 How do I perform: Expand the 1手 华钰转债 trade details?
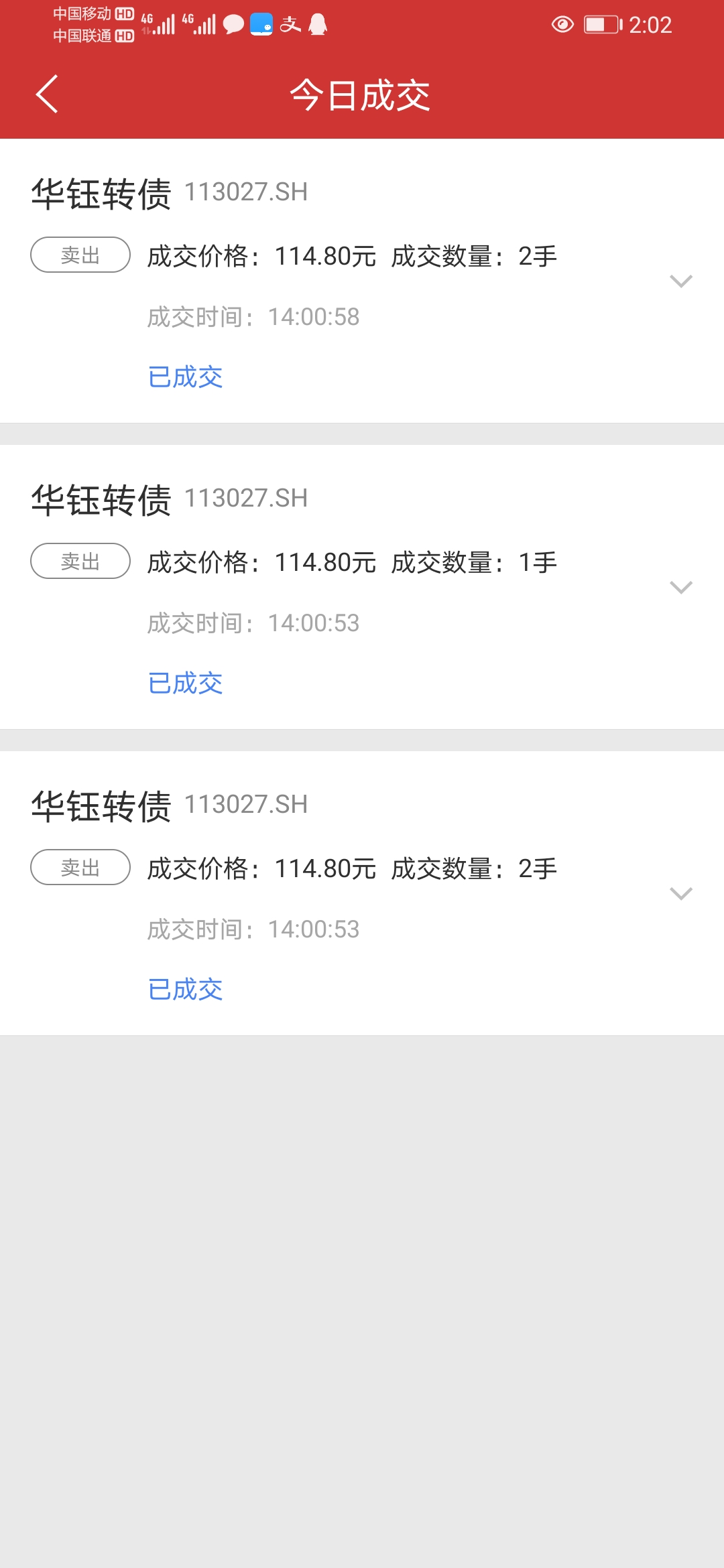pyautogui.click(x=680, y=588)
